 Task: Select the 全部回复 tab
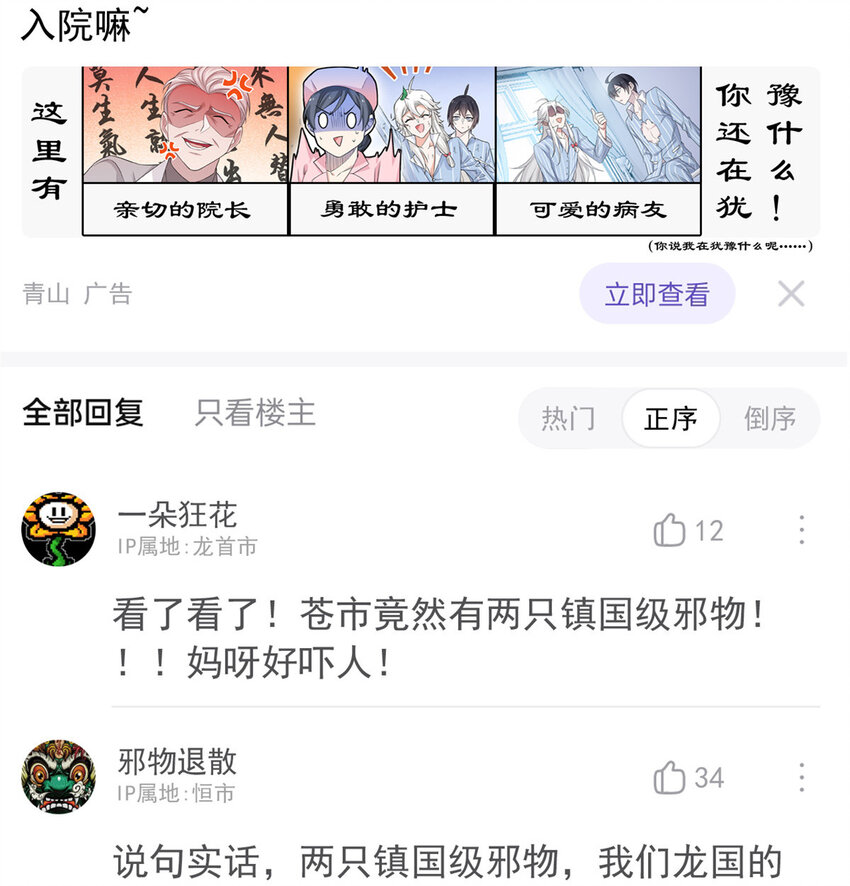pos(83,412)
